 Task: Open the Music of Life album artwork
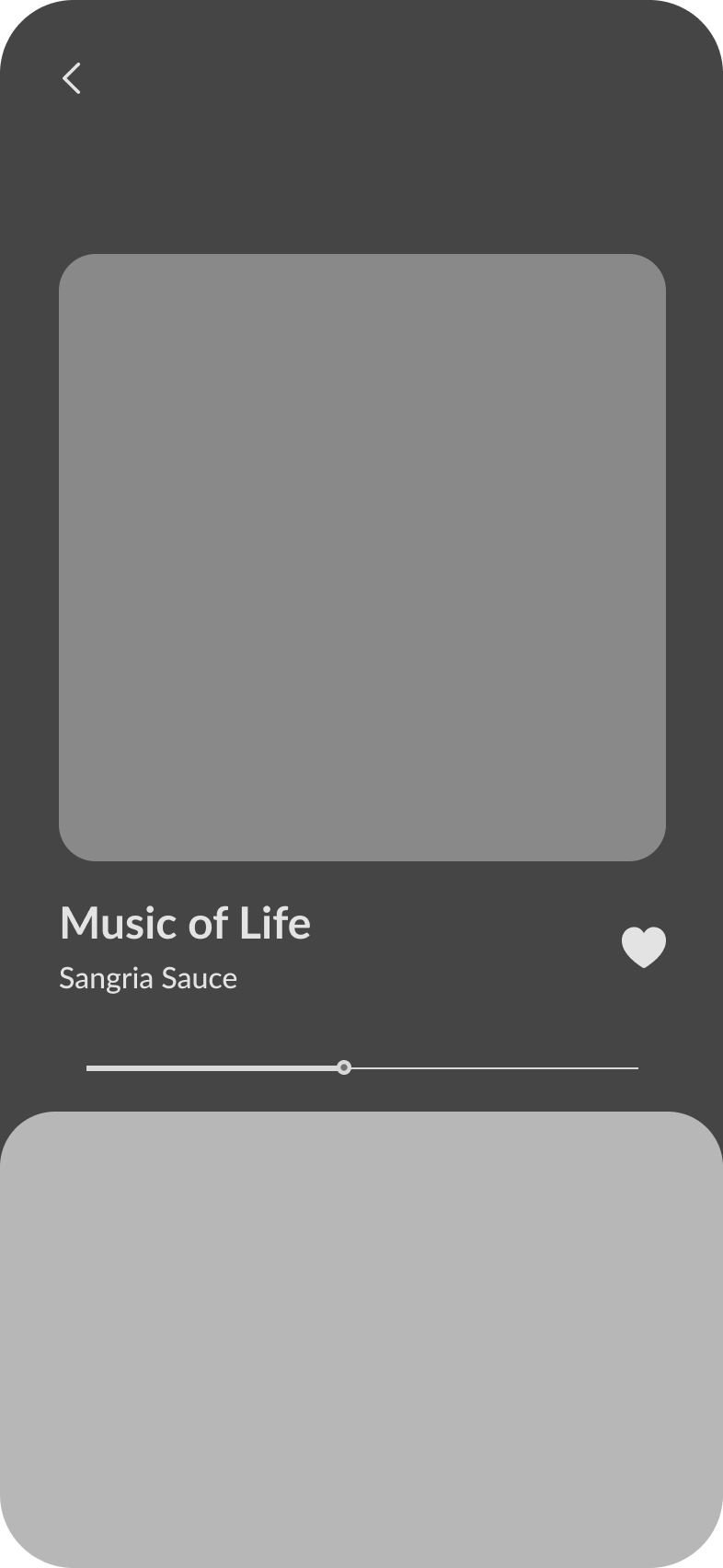pyautogui.click(x=361, y=557)
